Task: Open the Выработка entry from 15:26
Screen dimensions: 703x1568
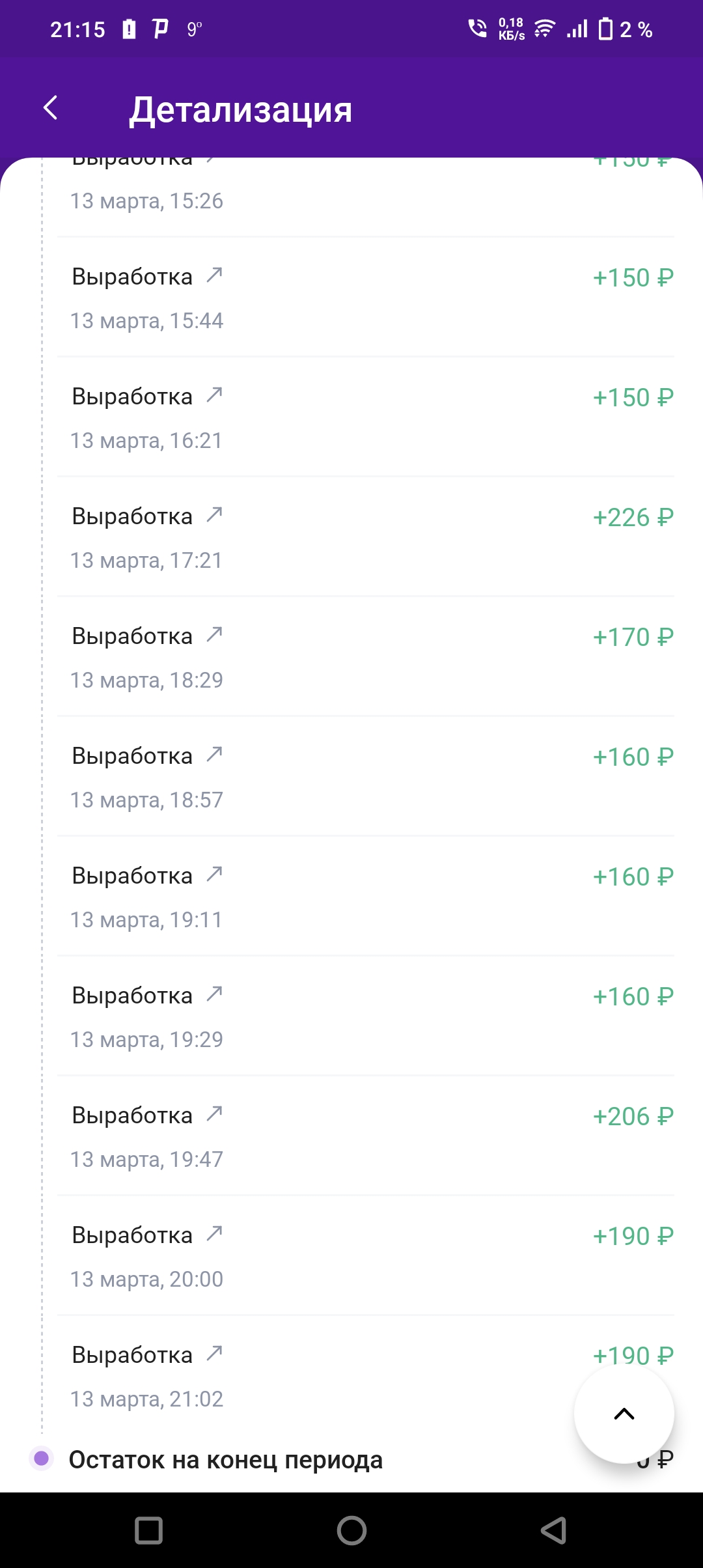Action: pos(365,197)
